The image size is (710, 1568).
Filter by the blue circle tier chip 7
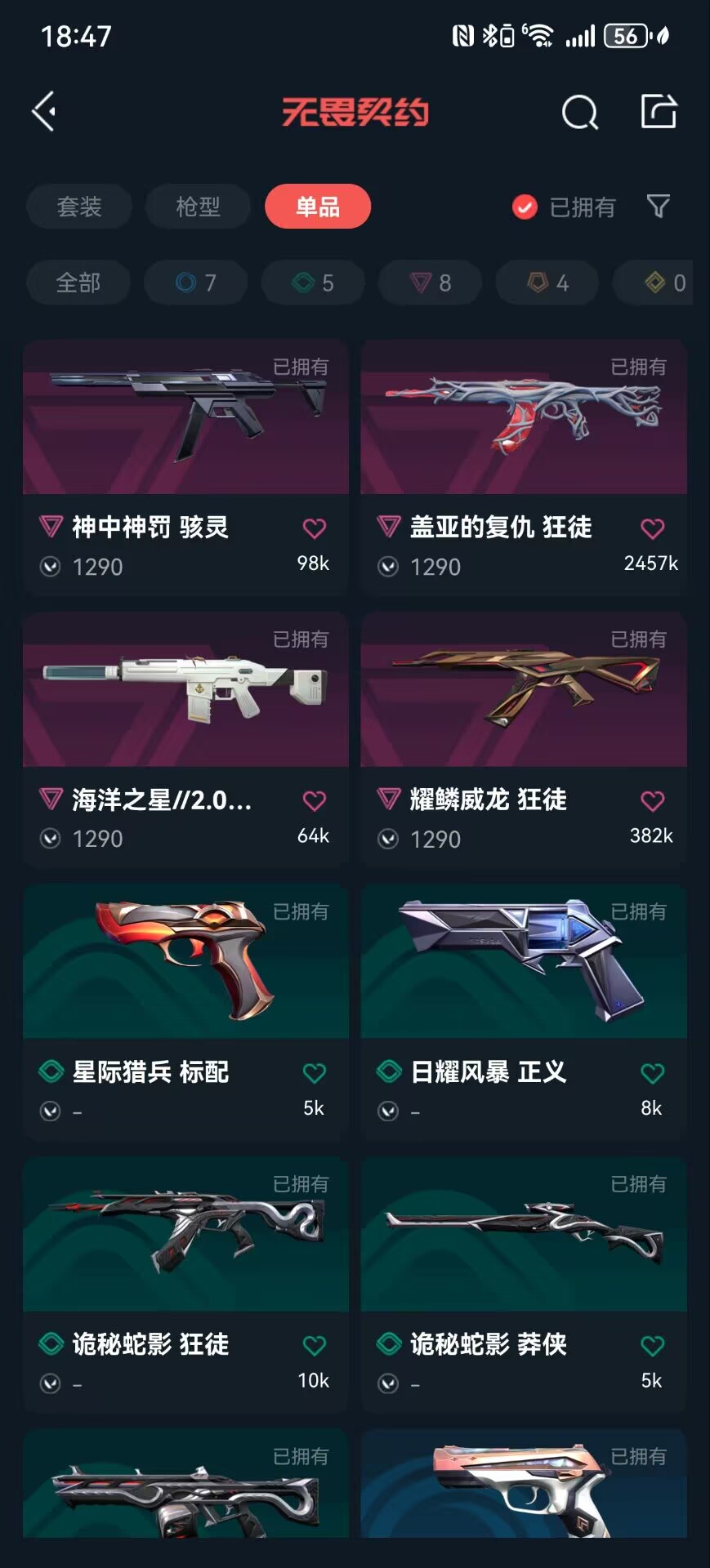coord(196,283)
